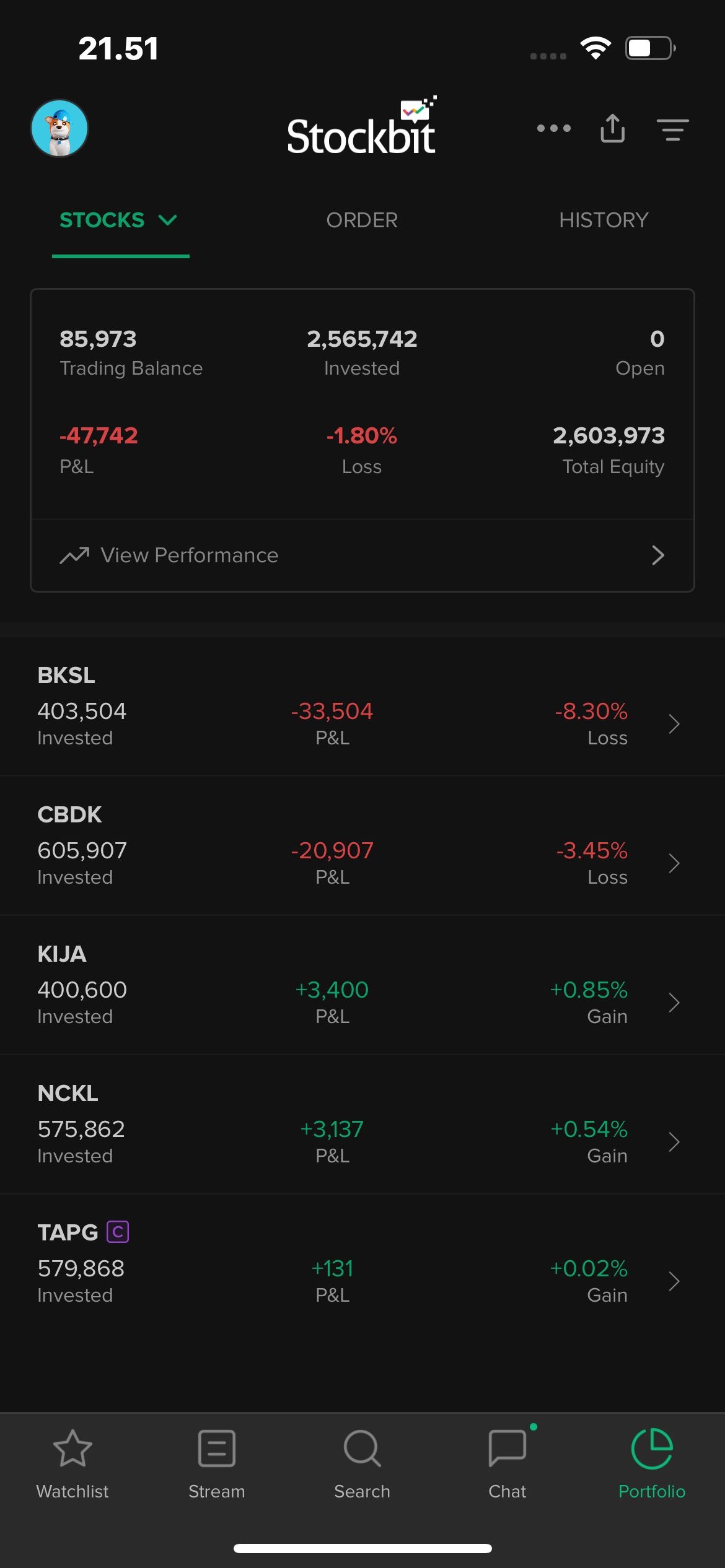Open the CBDK stock holding

[362, 845]
